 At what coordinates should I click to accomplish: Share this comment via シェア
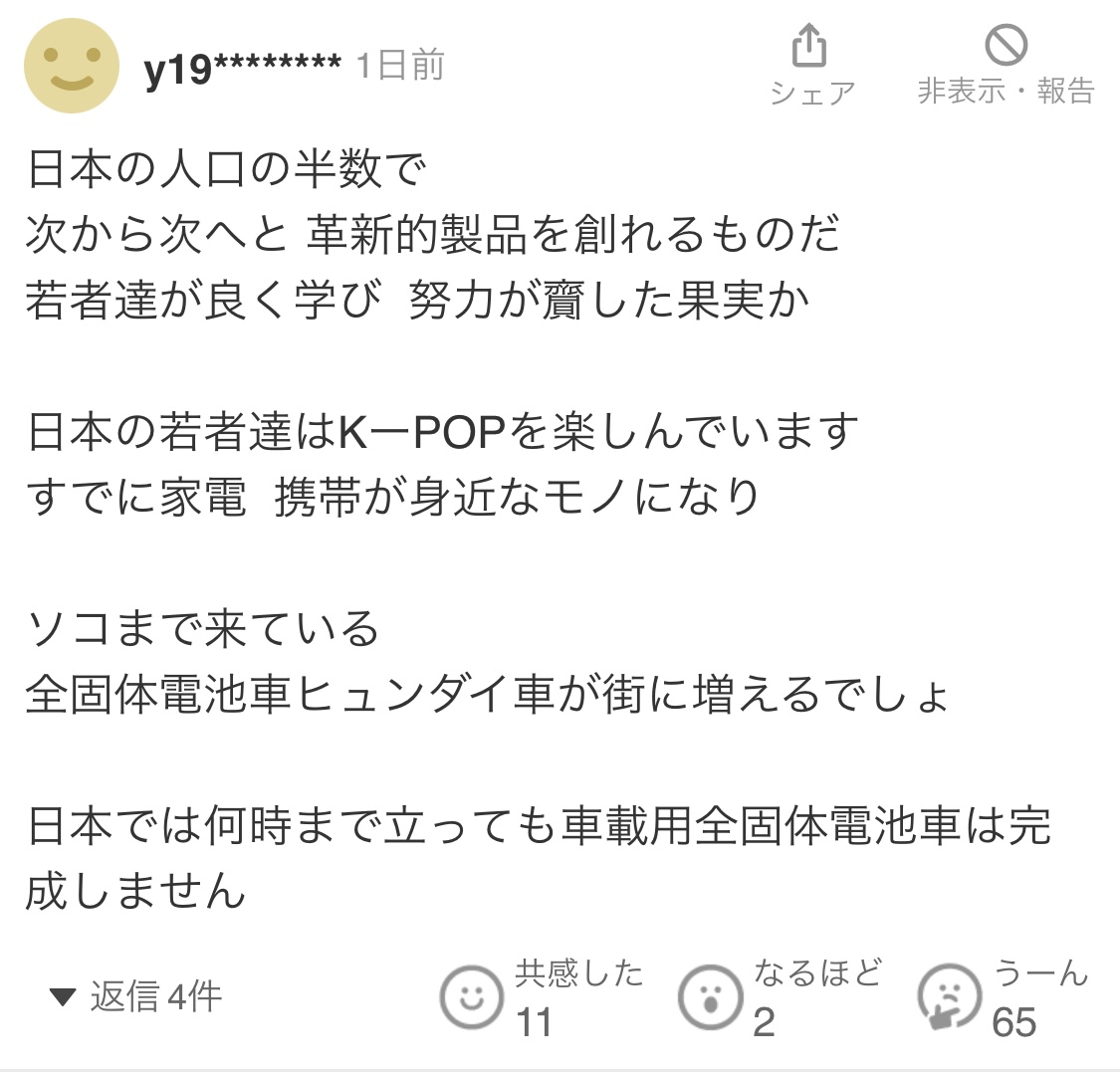pyautogui.click(x=810, y=66)
